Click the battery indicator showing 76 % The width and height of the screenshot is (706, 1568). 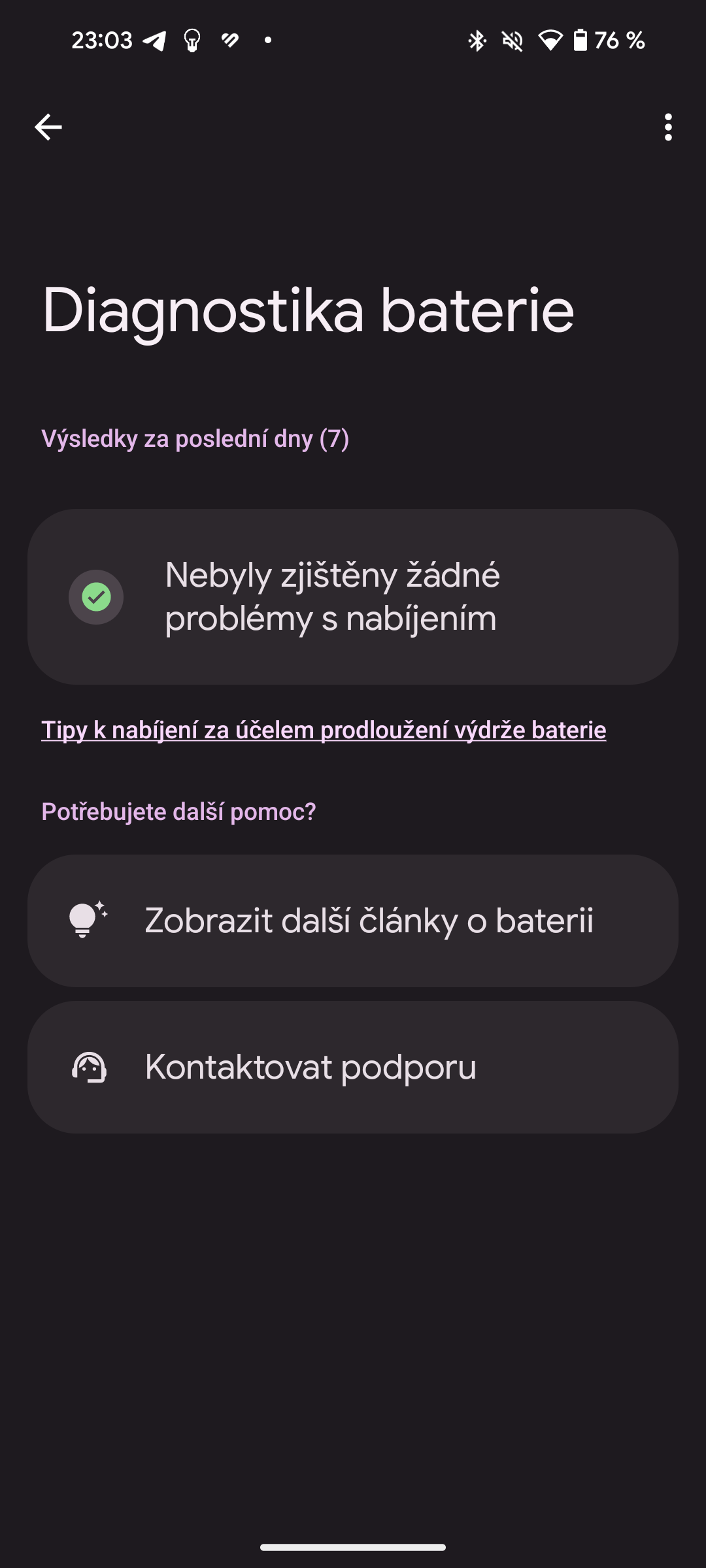tap(601, 41)
